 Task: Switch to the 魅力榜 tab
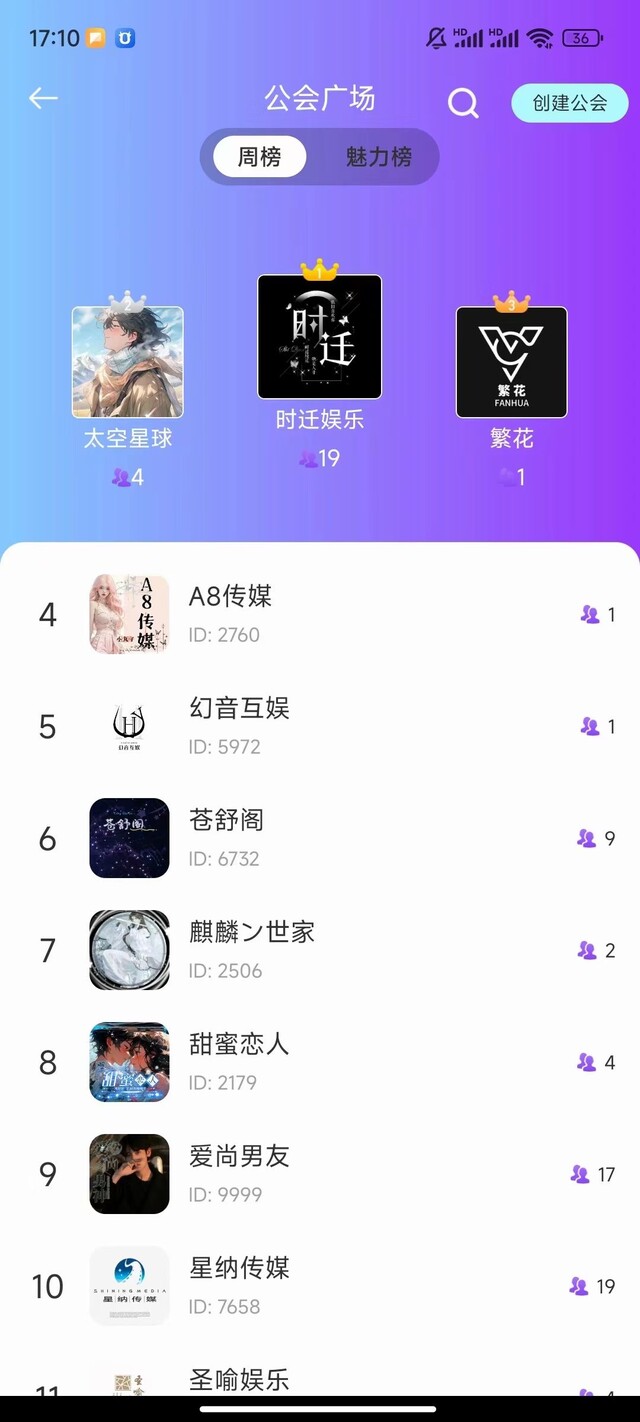(378, 157)
